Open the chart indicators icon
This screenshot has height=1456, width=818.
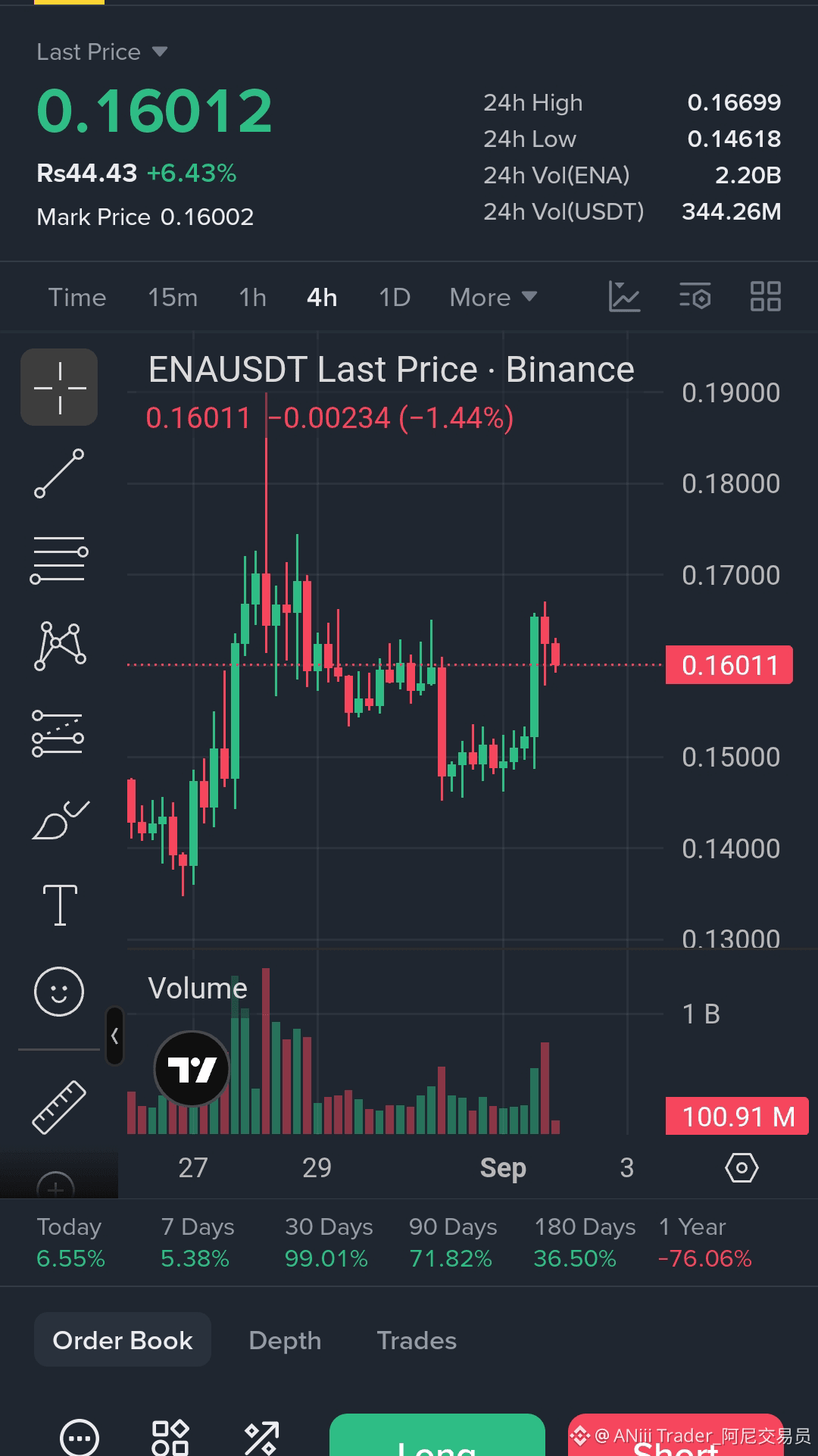pos(625,296)
